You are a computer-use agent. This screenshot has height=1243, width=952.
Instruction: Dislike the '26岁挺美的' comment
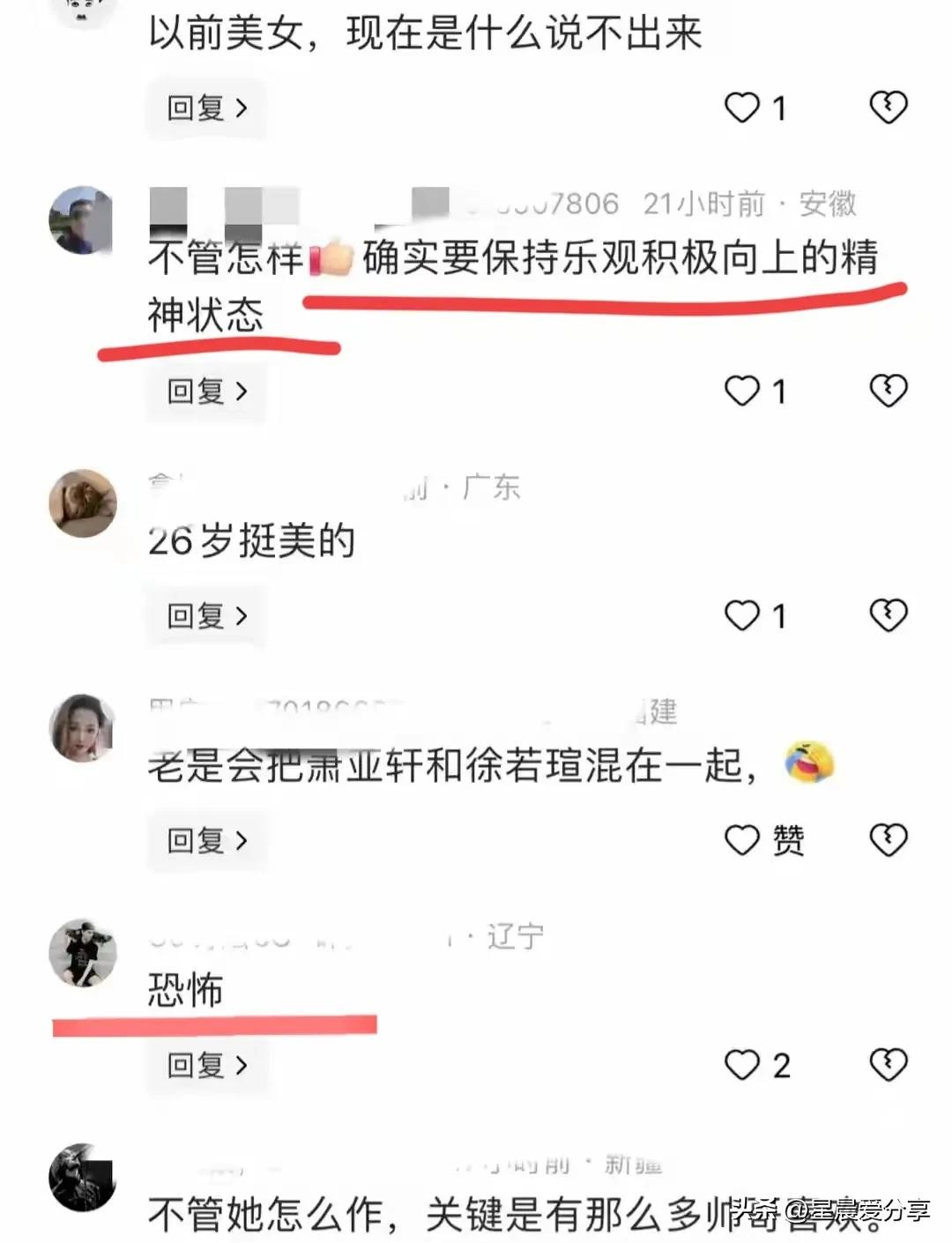coord(888,615)
